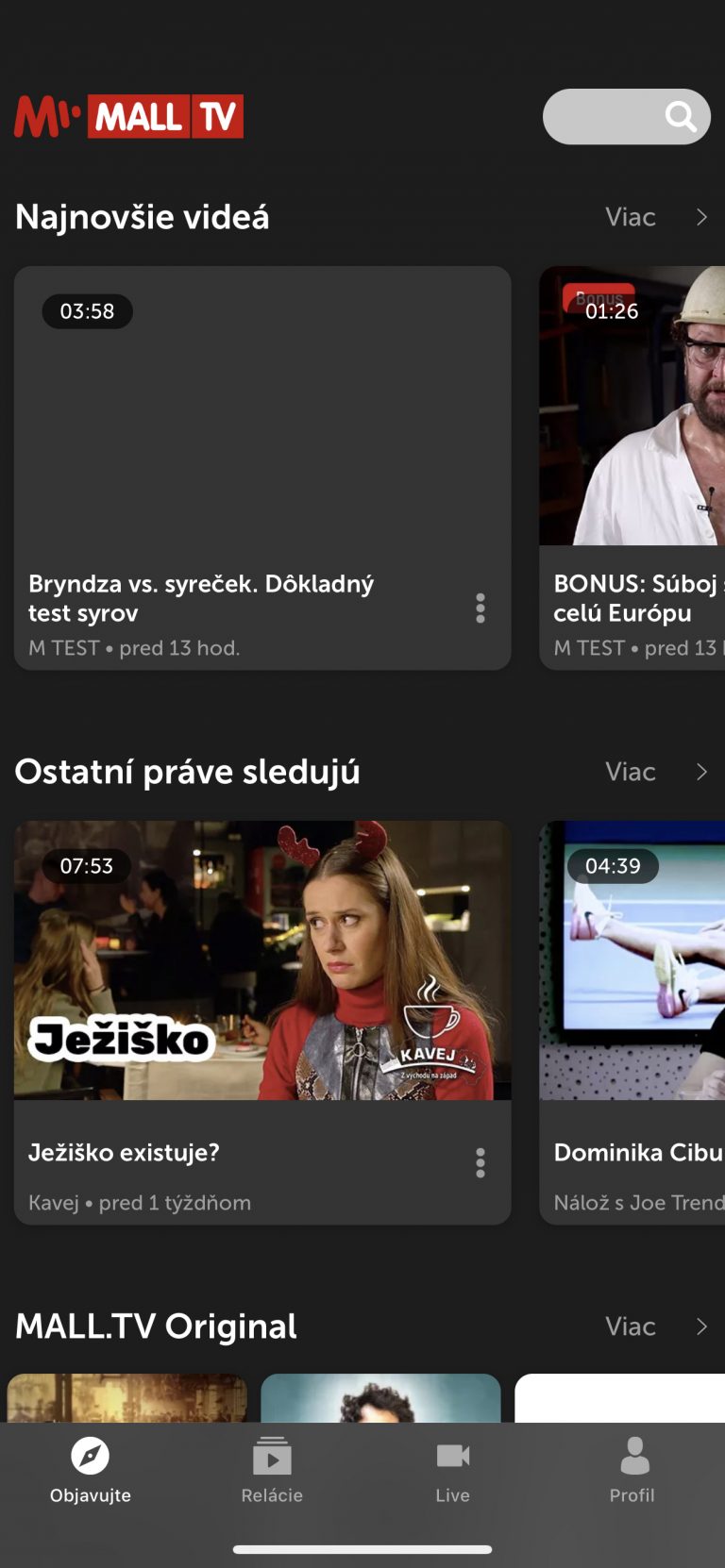Go to the Profil tab
725x1568 pixels.
(633, 1470)
